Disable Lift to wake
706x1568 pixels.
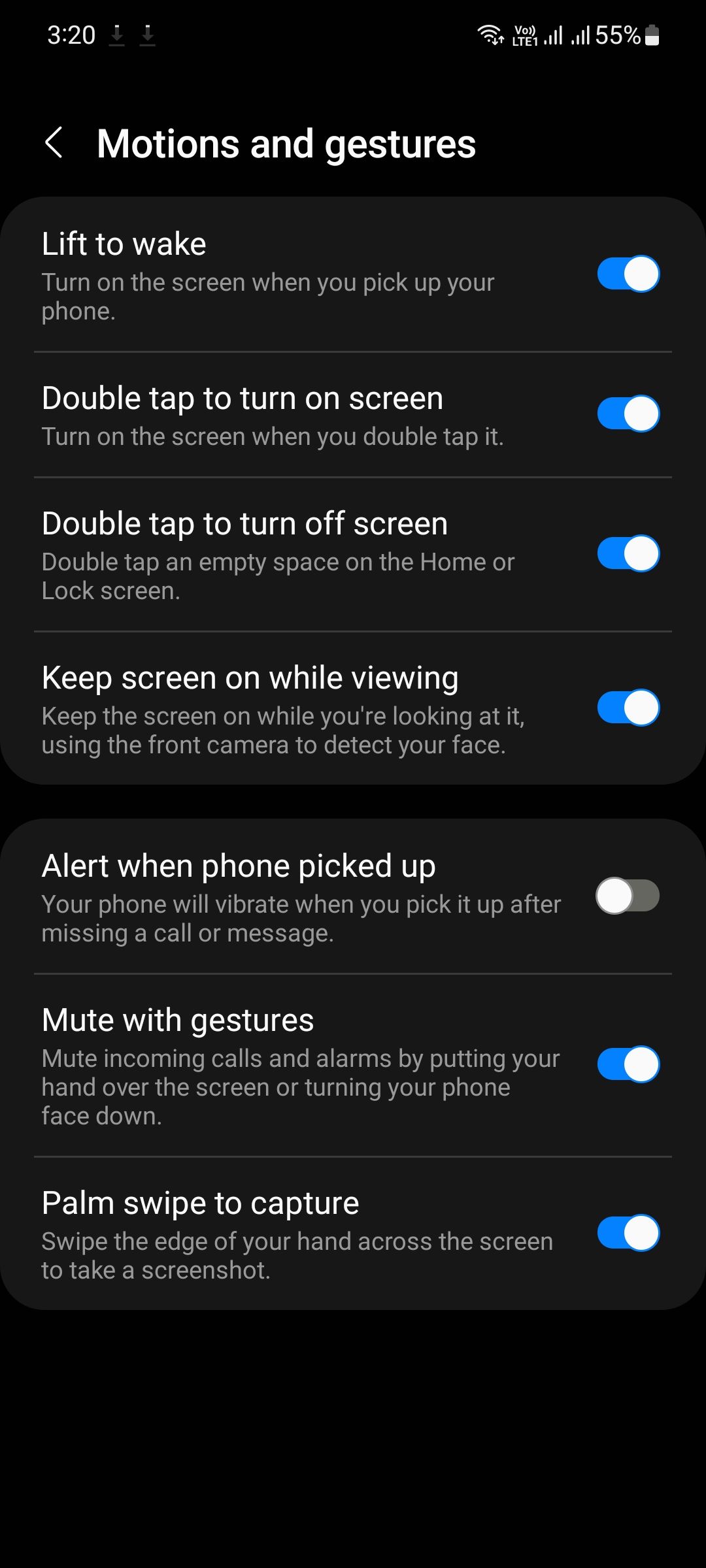point(628,273)
